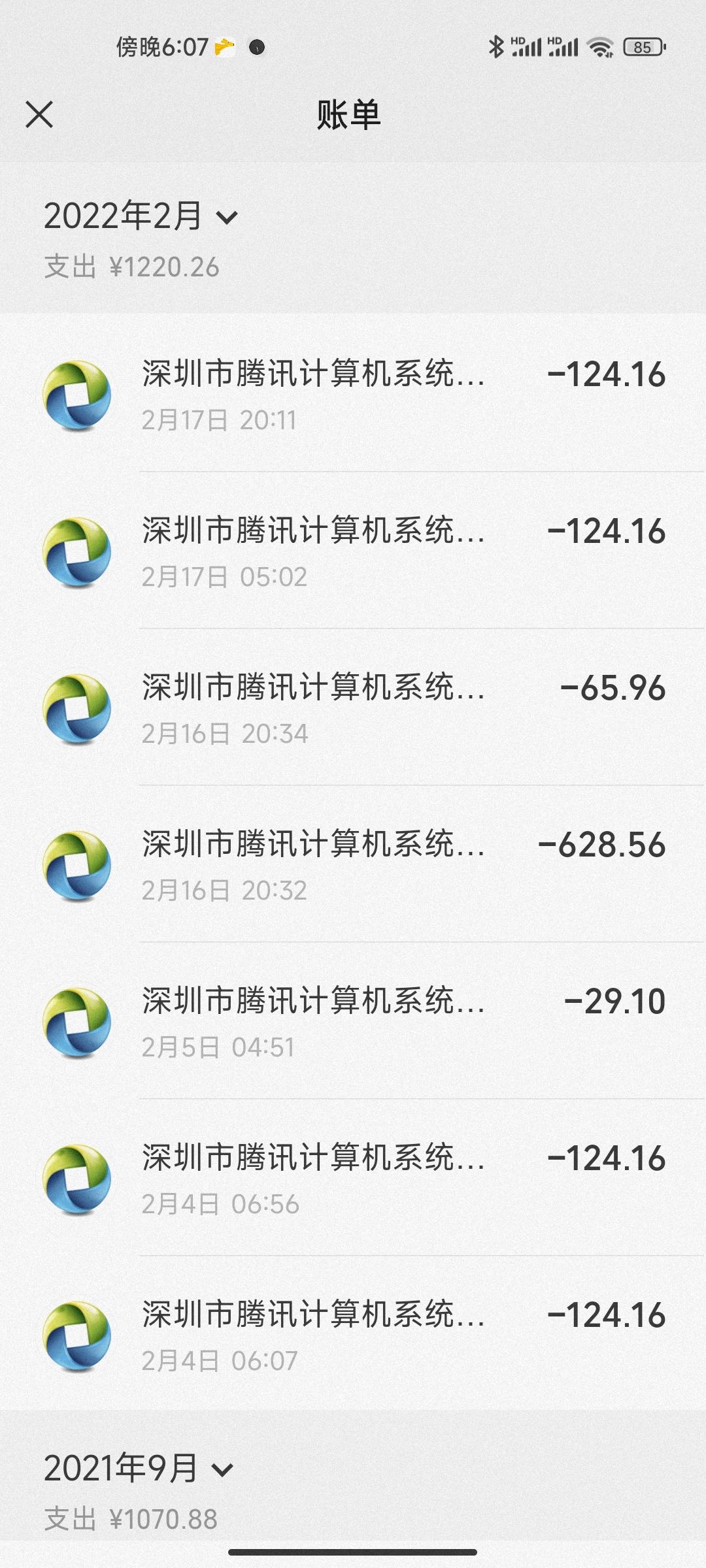View the -65.96 payment on 2月16日 20:34
706x1568 pixels.
353,708
